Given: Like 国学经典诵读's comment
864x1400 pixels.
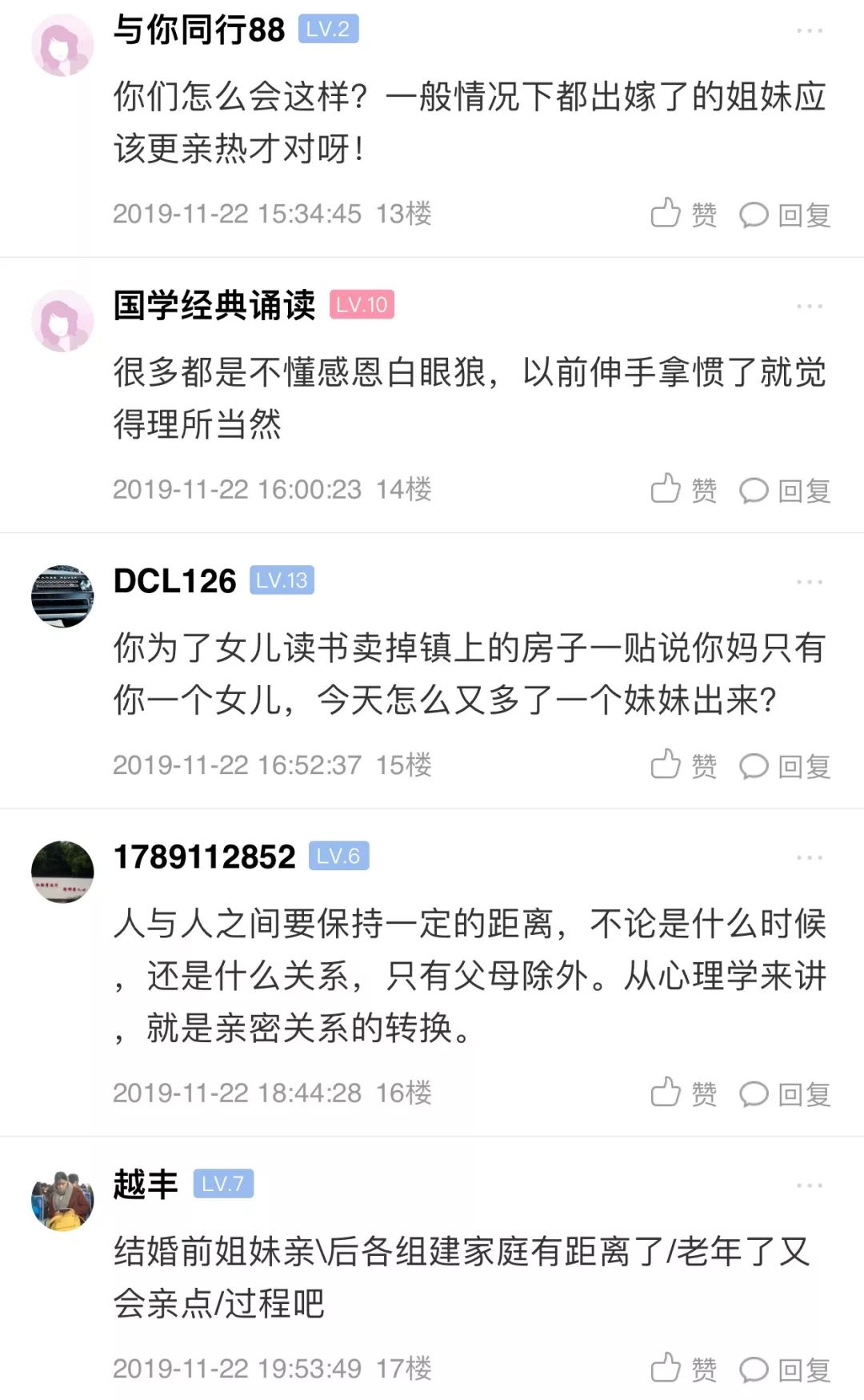Looking at the screenshot, I should [x=683, y=488].
